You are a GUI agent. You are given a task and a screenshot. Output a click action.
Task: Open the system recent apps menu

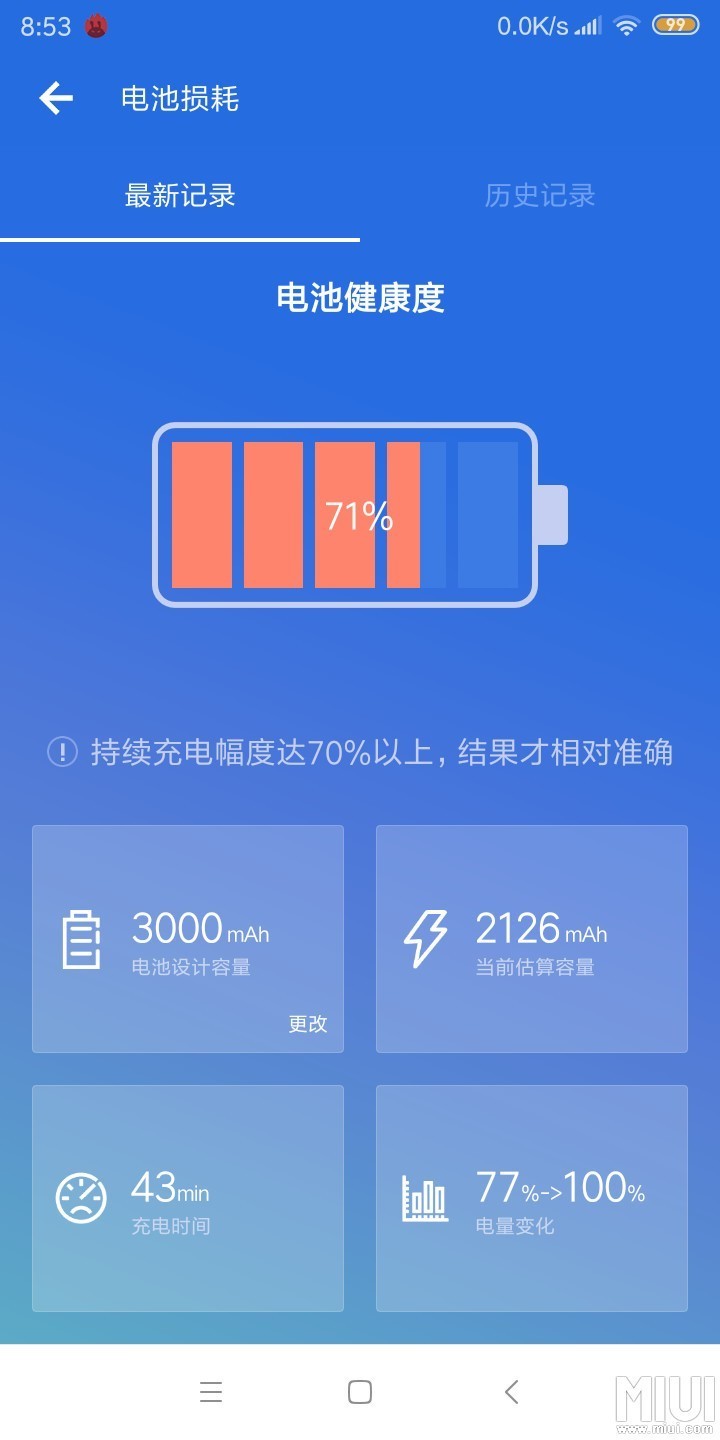(x=210, y=1392)
